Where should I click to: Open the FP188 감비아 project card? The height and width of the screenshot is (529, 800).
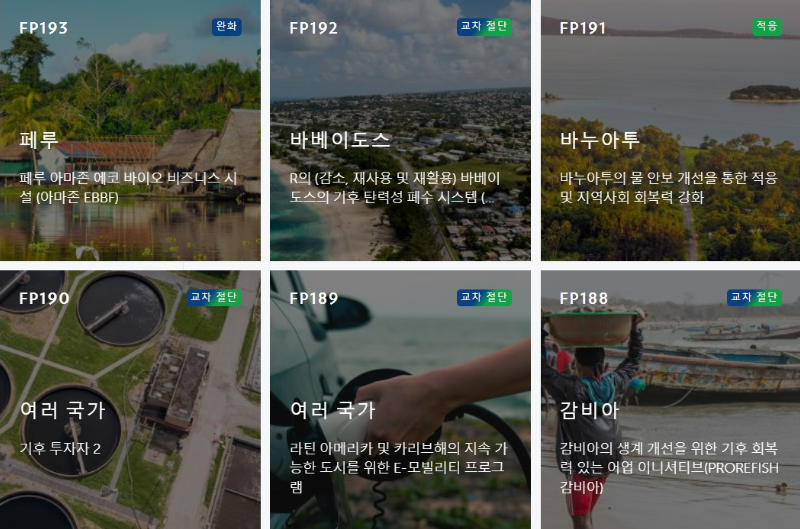point(670,410)
